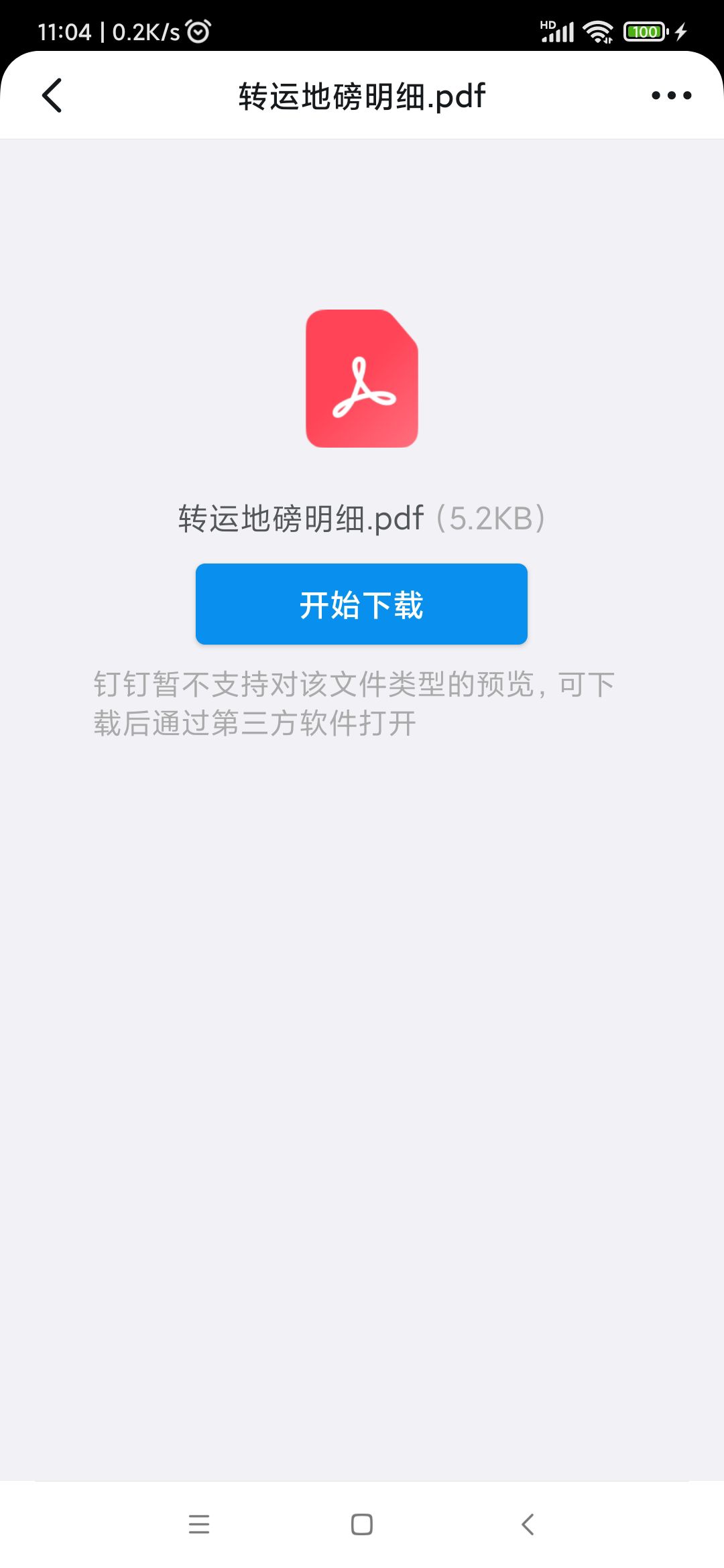
Task: Tap the title 转运地磅明细.pdf in header
Action: 361,96
